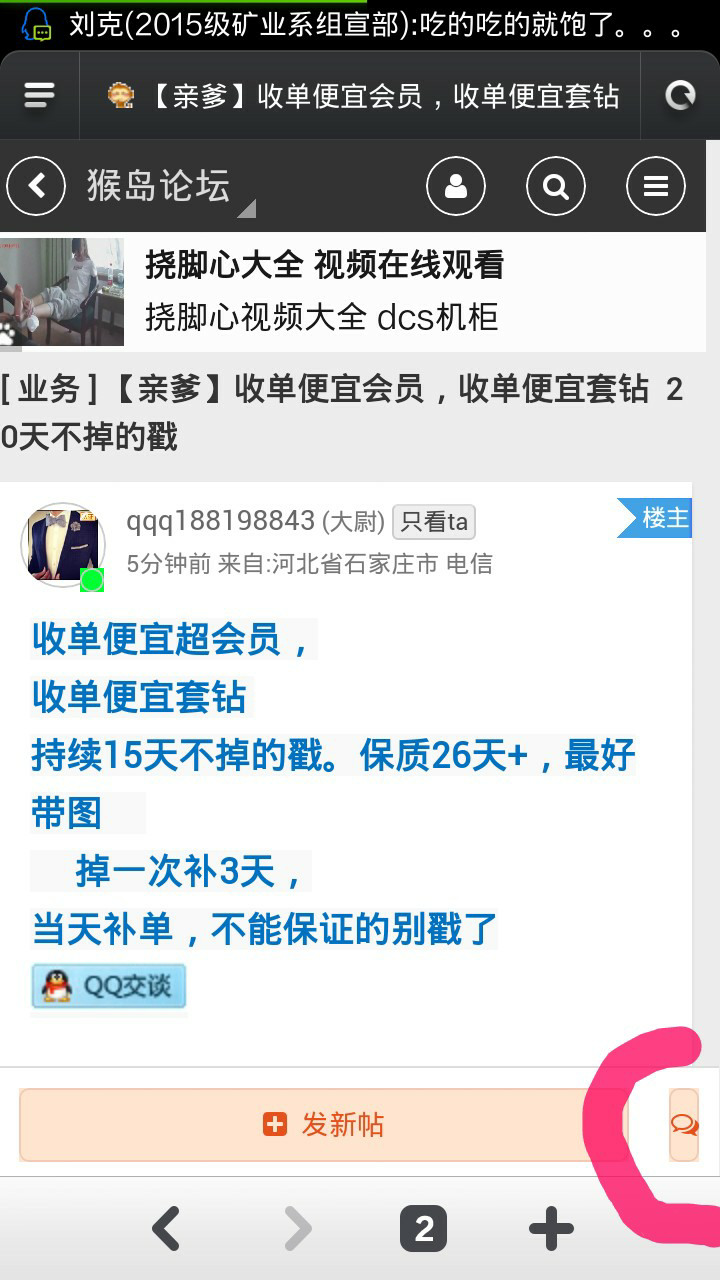
Task: Add a new browser tab
Action: (551, 1229)
